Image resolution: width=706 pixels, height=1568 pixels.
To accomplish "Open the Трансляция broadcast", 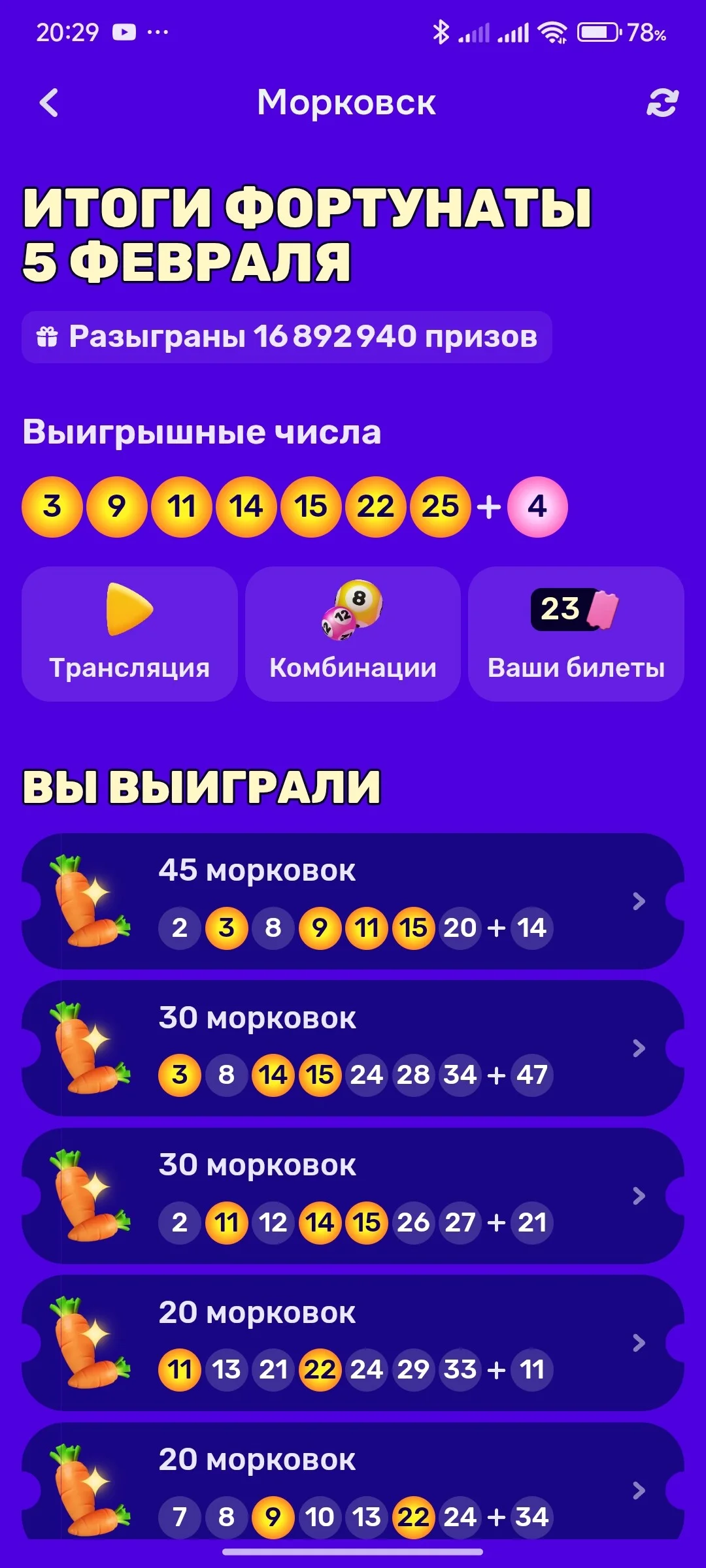I will (x=129, y=634).
